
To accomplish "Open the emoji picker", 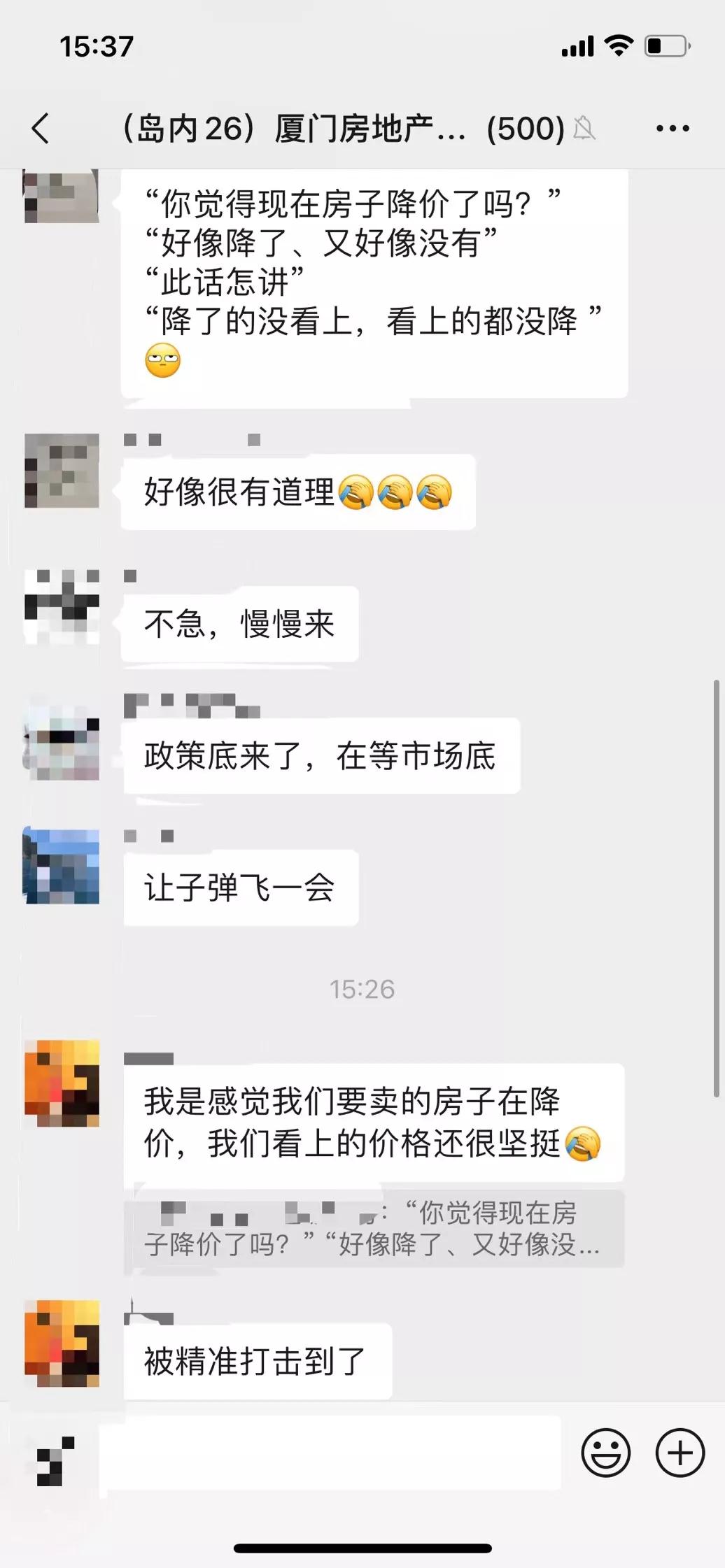I will point(605,1453).
